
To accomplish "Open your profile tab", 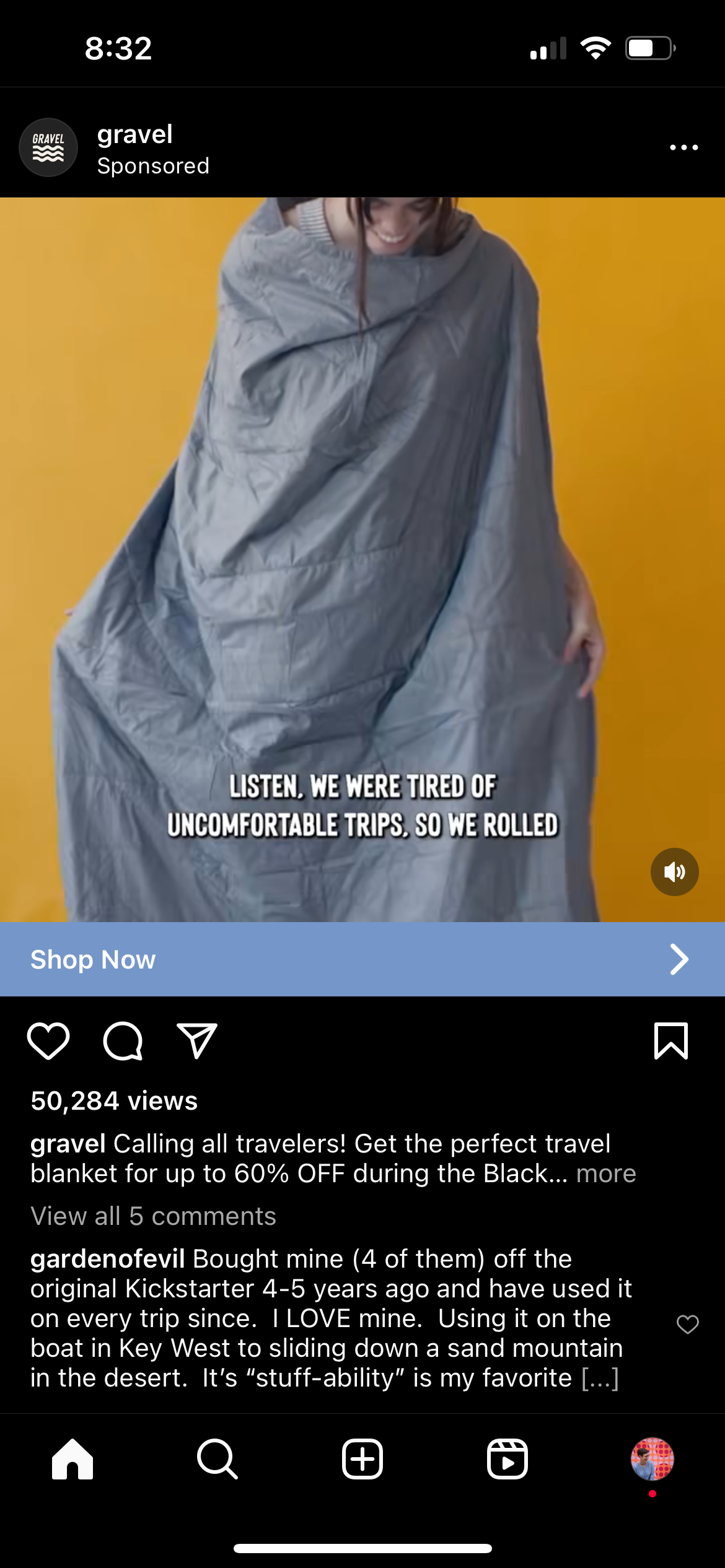I will (652, 1459).
